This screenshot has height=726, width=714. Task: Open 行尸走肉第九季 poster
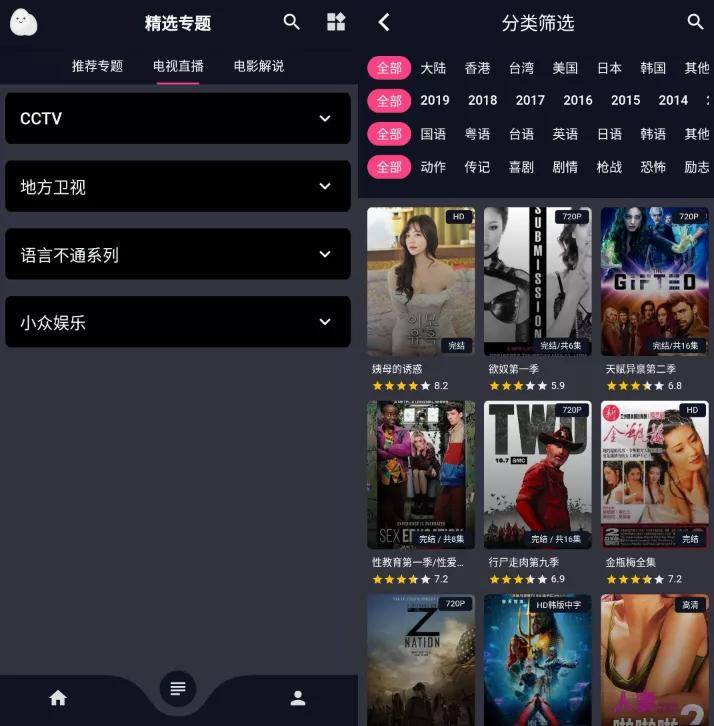click(x=537, y=475)
